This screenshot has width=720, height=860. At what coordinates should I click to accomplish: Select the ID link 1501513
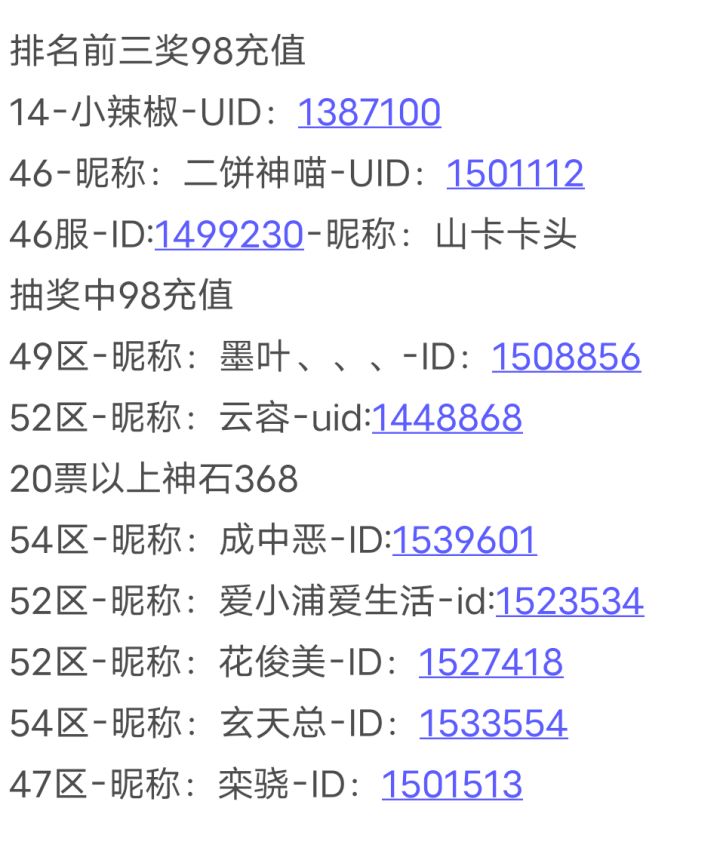pyautogui.click(x=452, y=784)
